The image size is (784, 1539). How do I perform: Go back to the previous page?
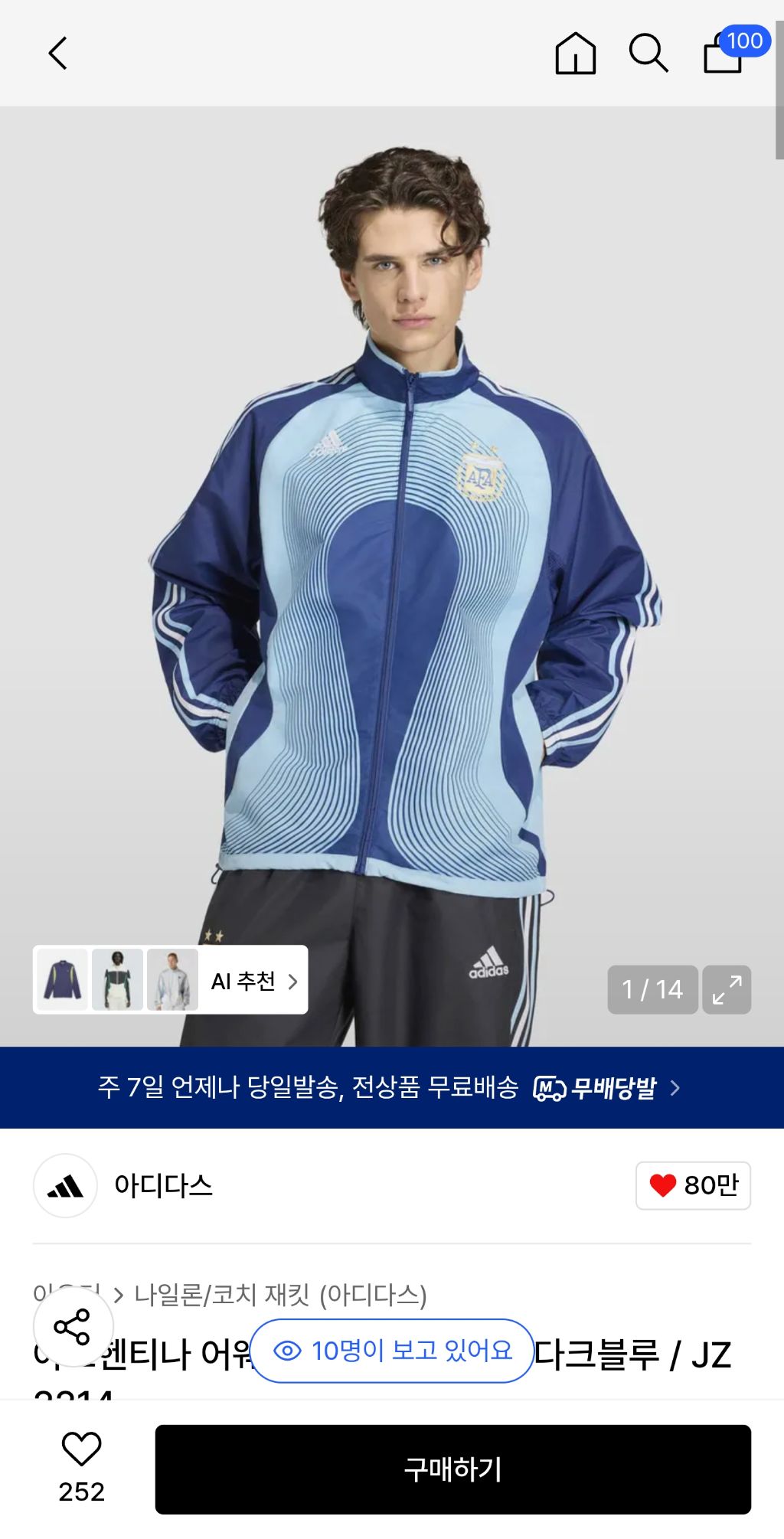[x=58, y=54]
